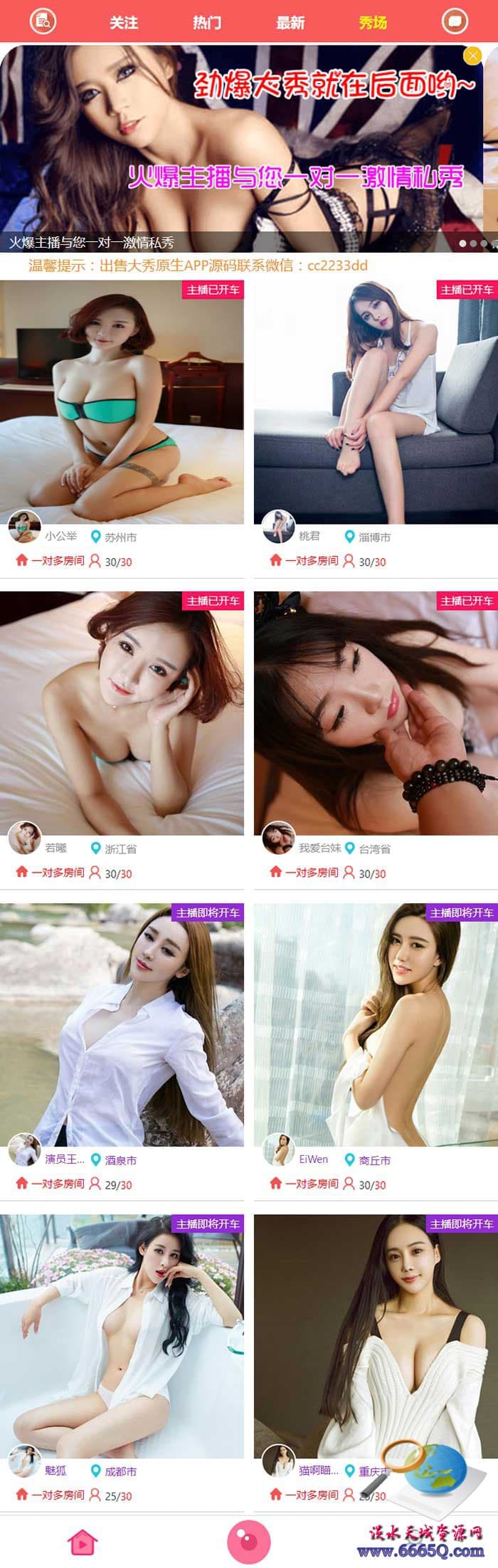This screenshot has height=1568, width=498.
Task: Switch to the 最新 tab
Action: [x=290, y=22]
